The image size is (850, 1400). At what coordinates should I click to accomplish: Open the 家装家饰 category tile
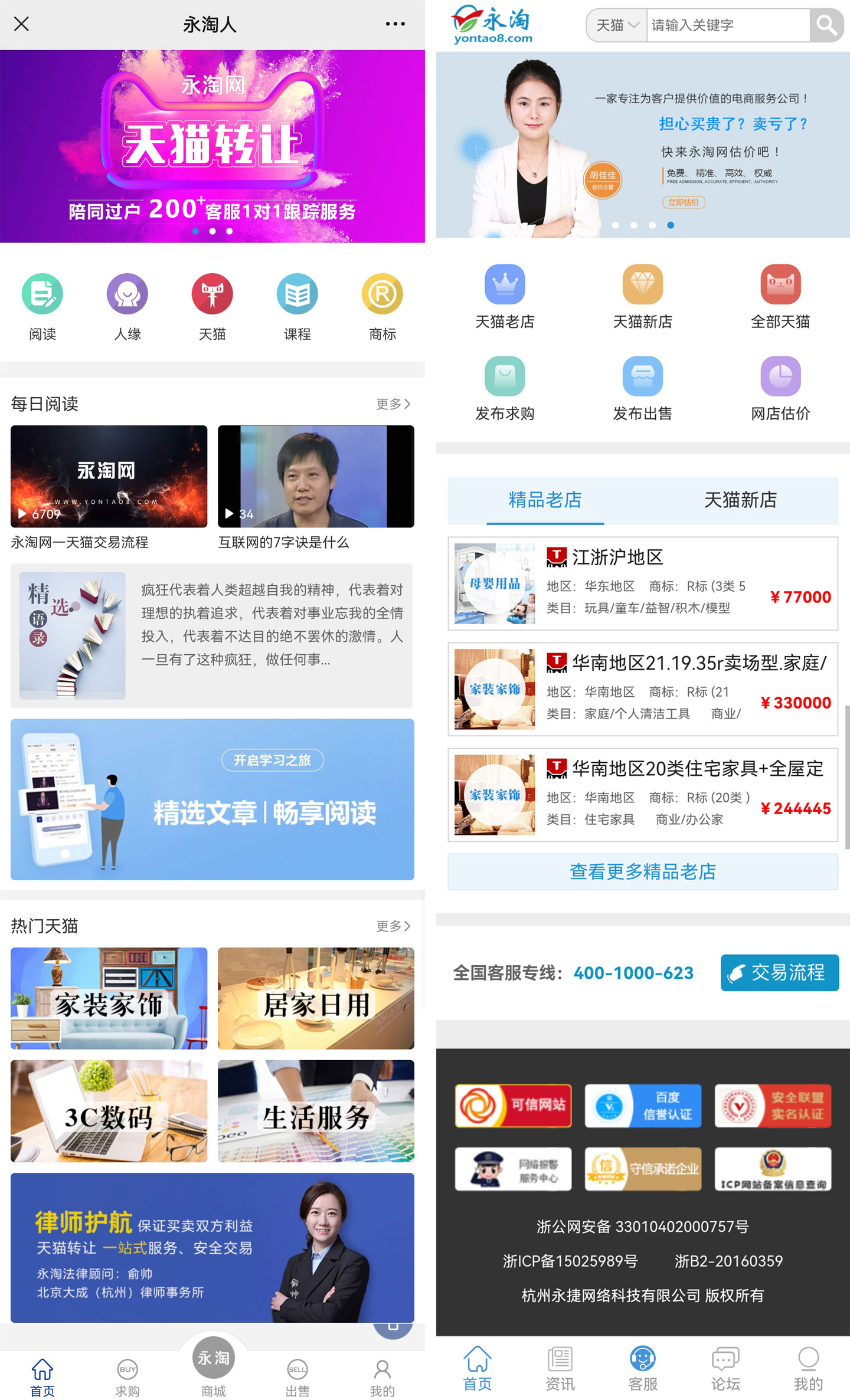click(109, 998)
